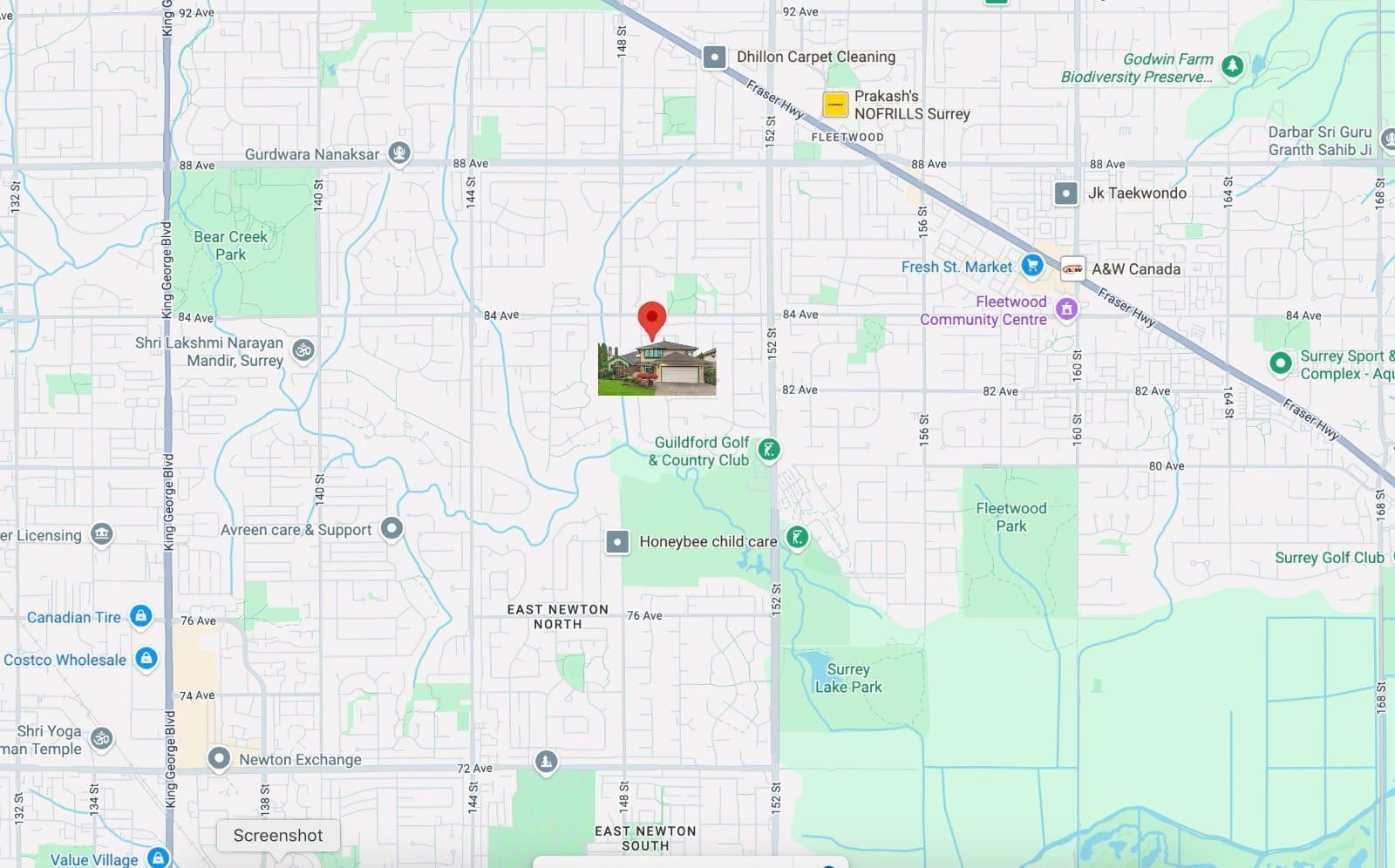1395x868 pixels.
Task: Open A&W Canada restaurant marker
Action: coord(1072,269)
